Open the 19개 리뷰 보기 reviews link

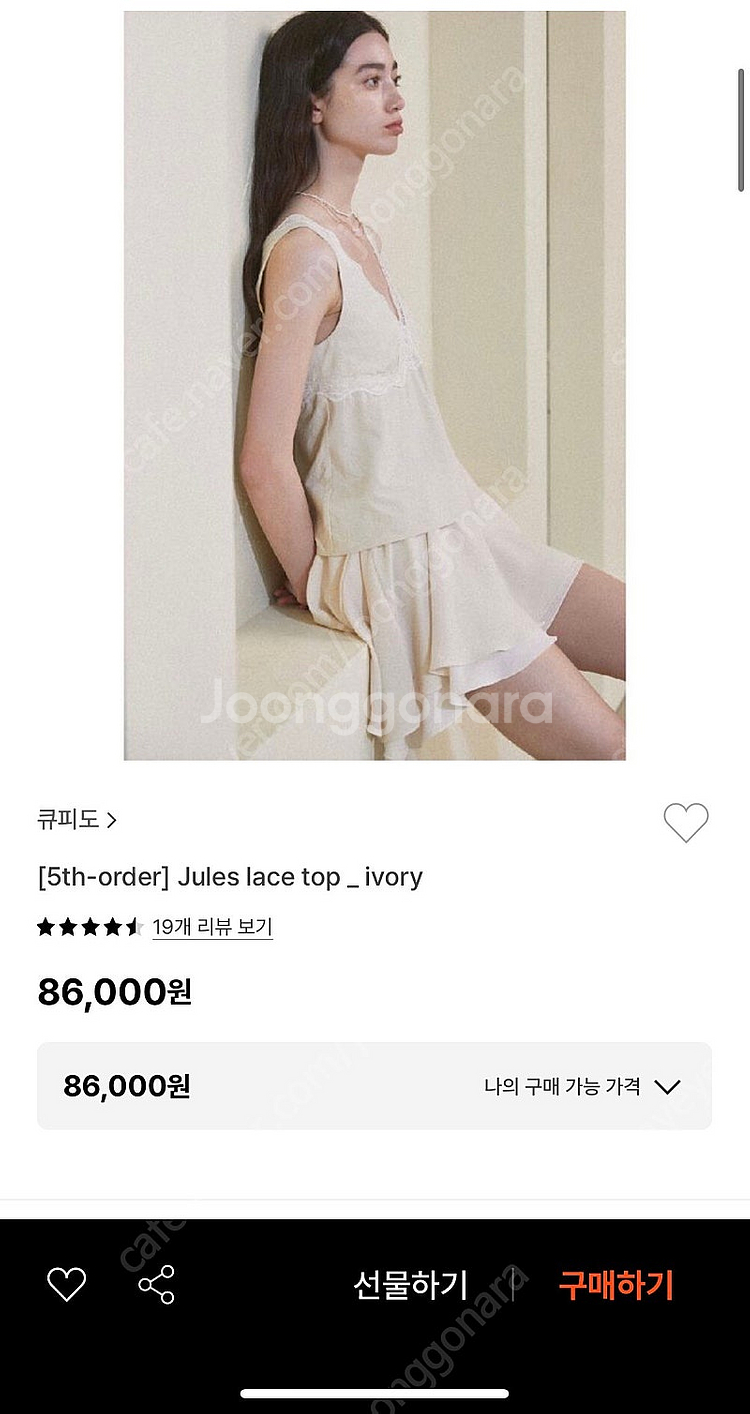212,927
